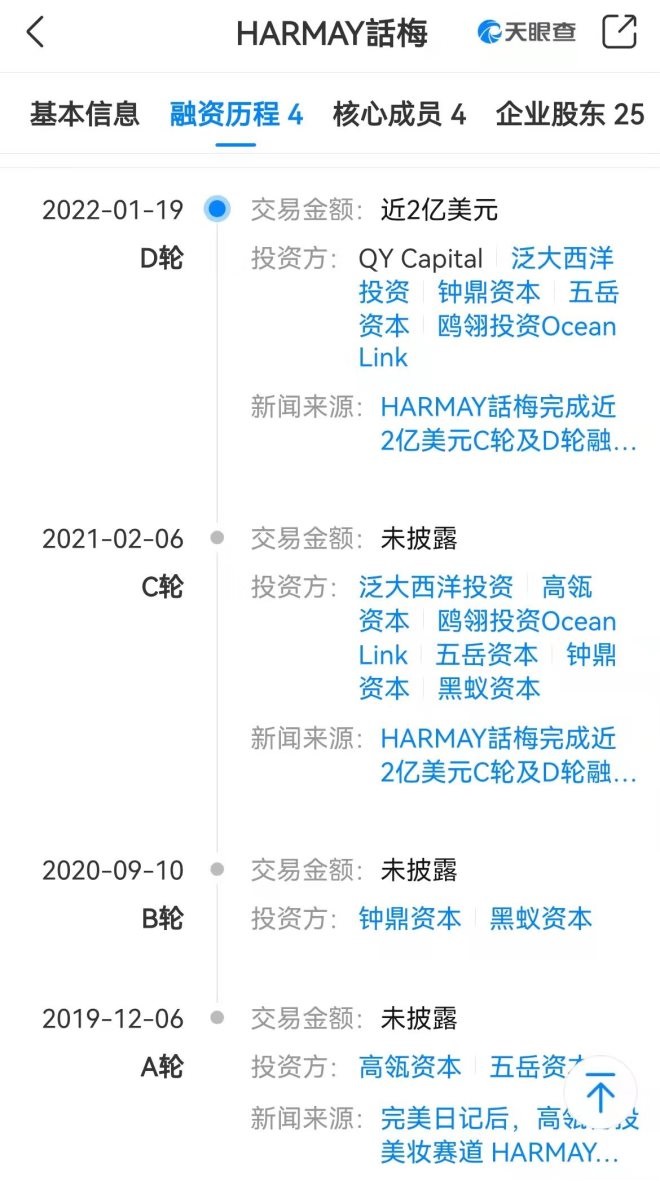Open investor 钟鼎资本 in B轮

(x=410, y=918)
